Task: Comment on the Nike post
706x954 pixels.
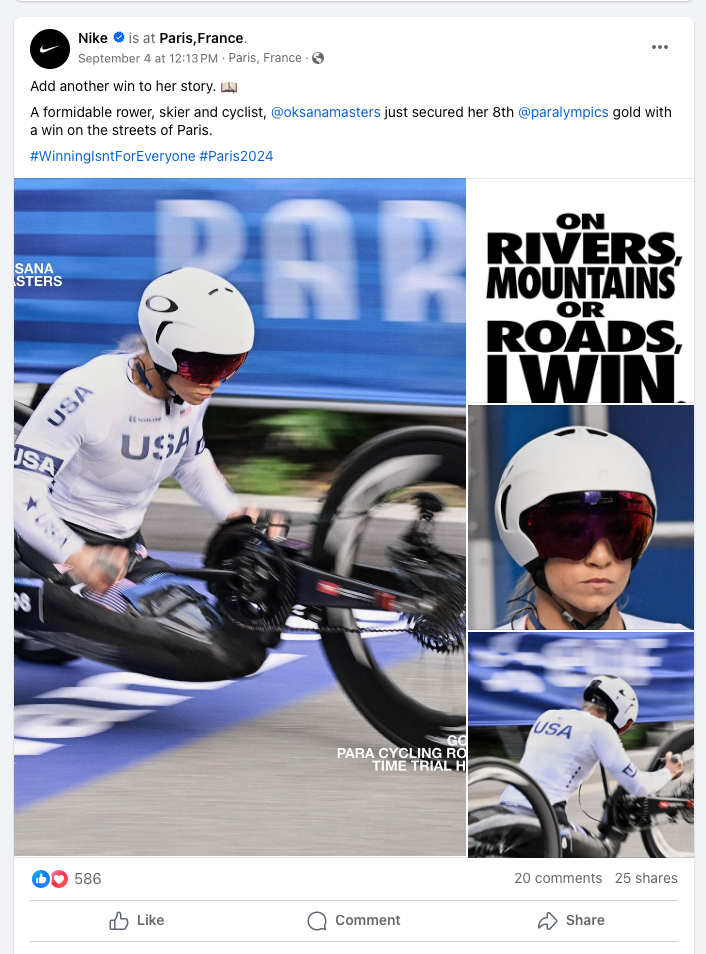Action: click(x=354, y=920)
